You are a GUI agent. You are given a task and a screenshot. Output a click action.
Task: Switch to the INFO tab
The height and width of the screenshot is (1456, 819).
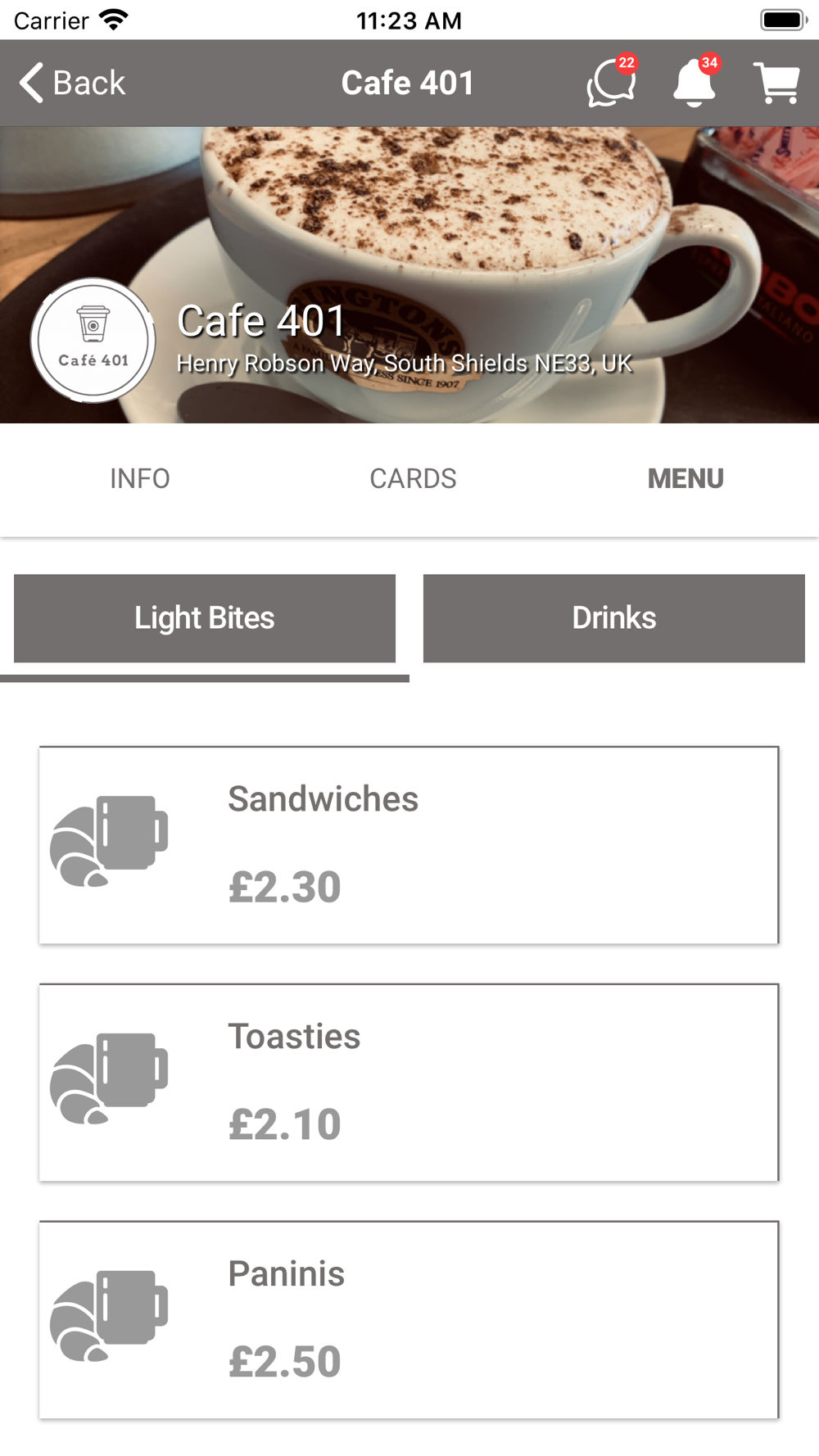pyautogui.click(x=140, y=479)
